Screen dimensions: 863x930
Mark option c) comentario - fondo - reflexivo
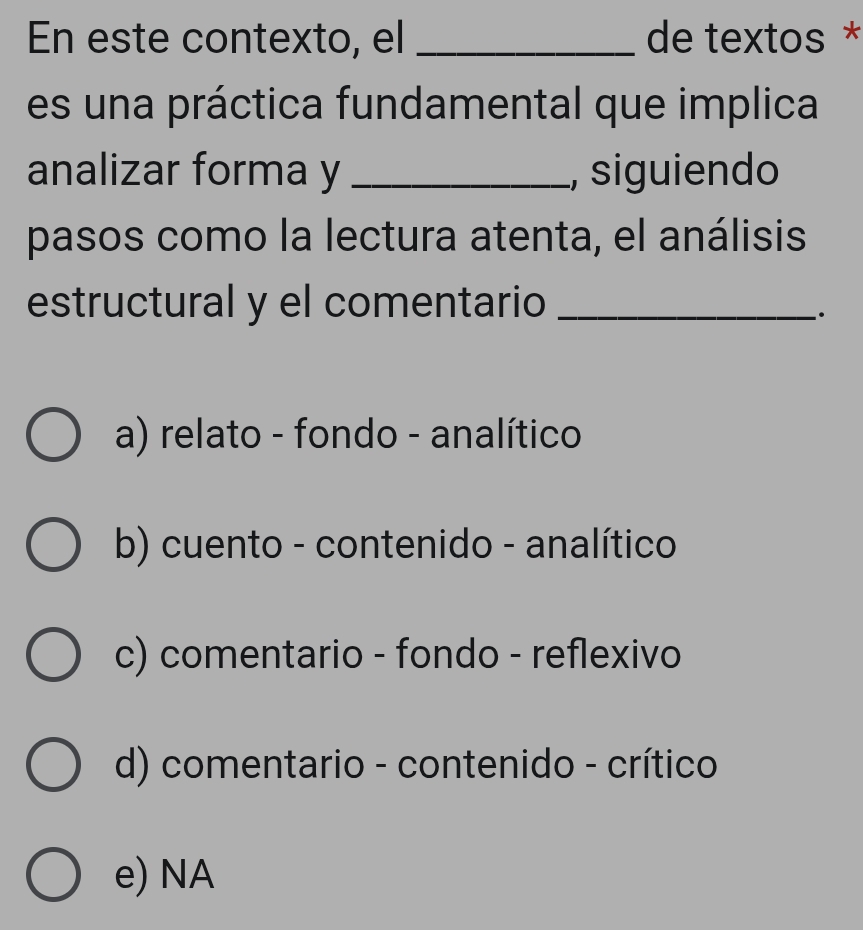[54, 656]
